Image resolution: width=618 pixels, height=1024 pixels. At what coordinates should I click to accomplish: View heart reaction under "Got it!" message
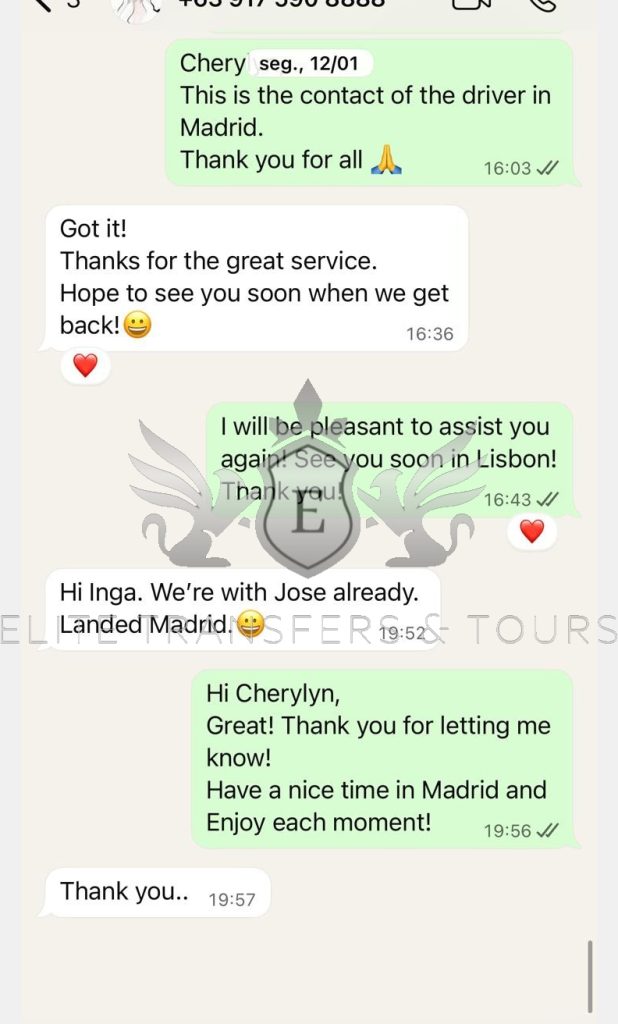85,366
